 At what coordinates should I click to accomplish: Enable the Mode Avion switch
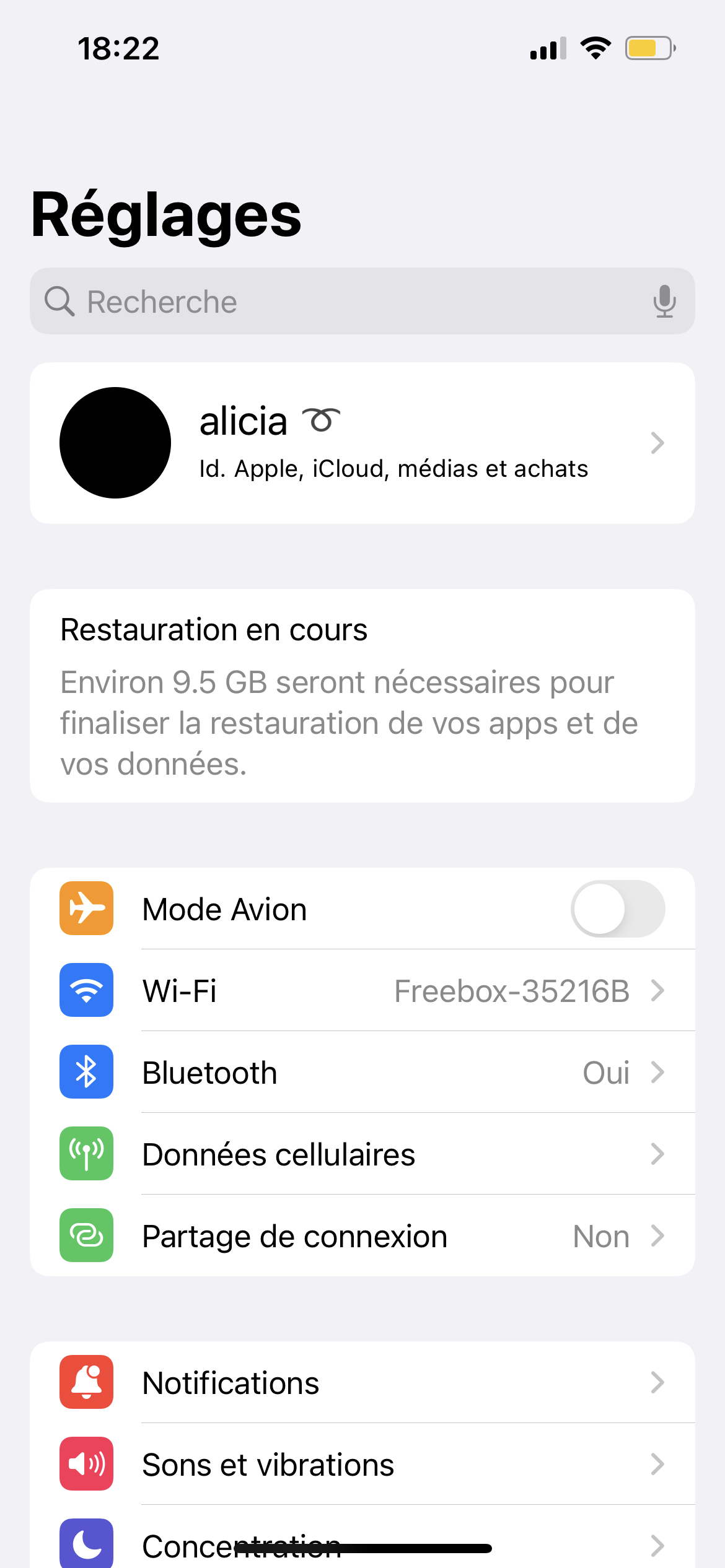tap(617, 909)
